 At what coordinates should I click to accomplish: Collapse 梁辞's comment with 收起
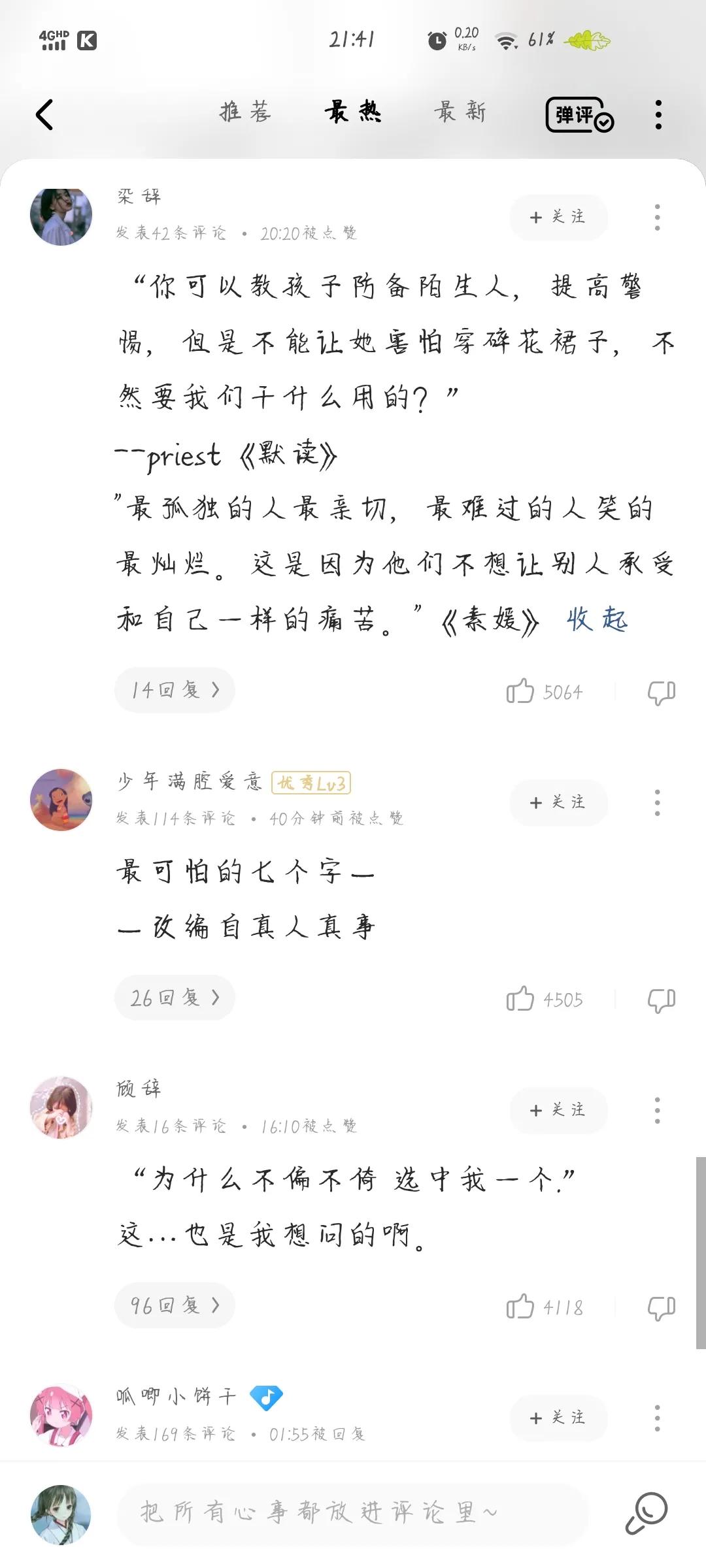[x=597, y=619]
